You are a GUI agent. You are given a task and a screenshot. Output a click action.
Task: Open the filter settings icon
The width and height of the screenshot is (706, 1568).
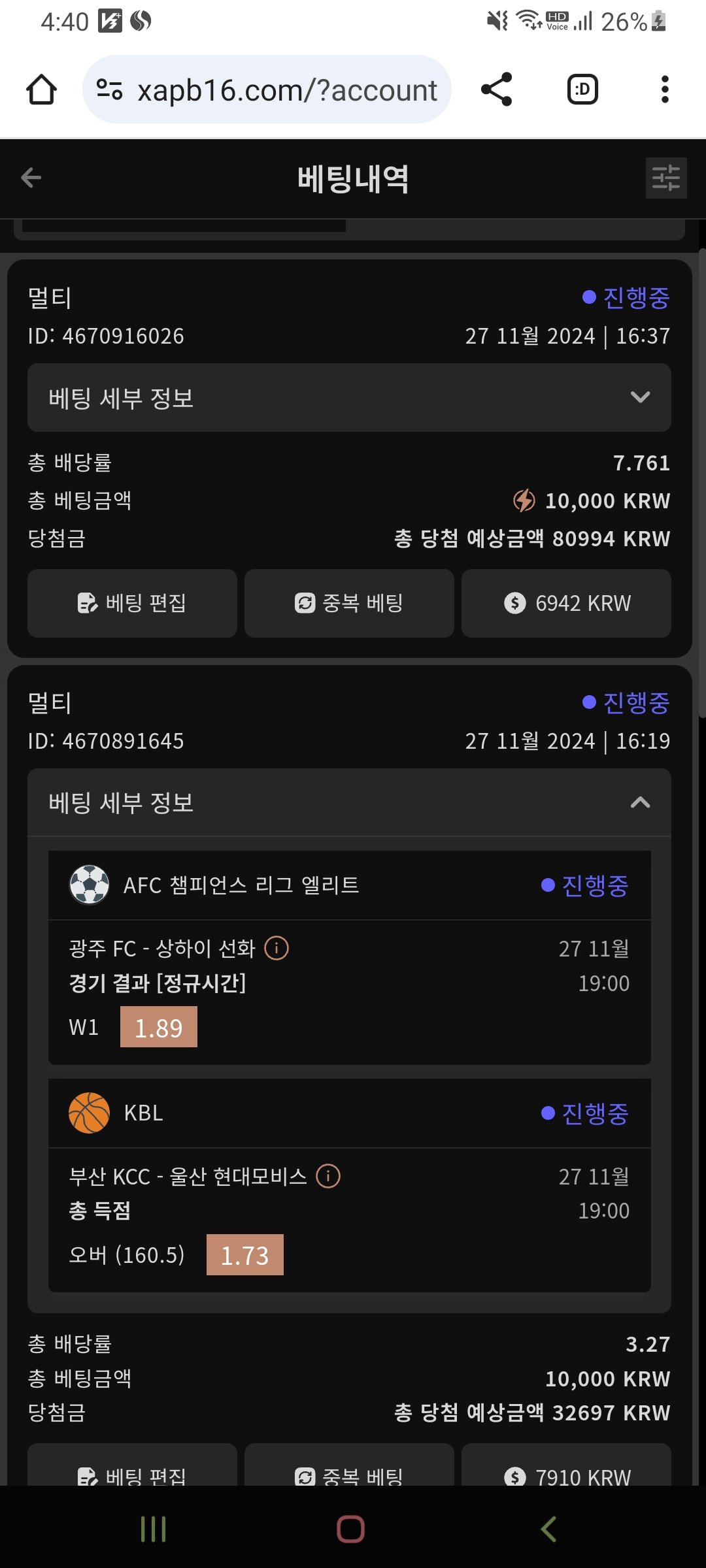665,178
